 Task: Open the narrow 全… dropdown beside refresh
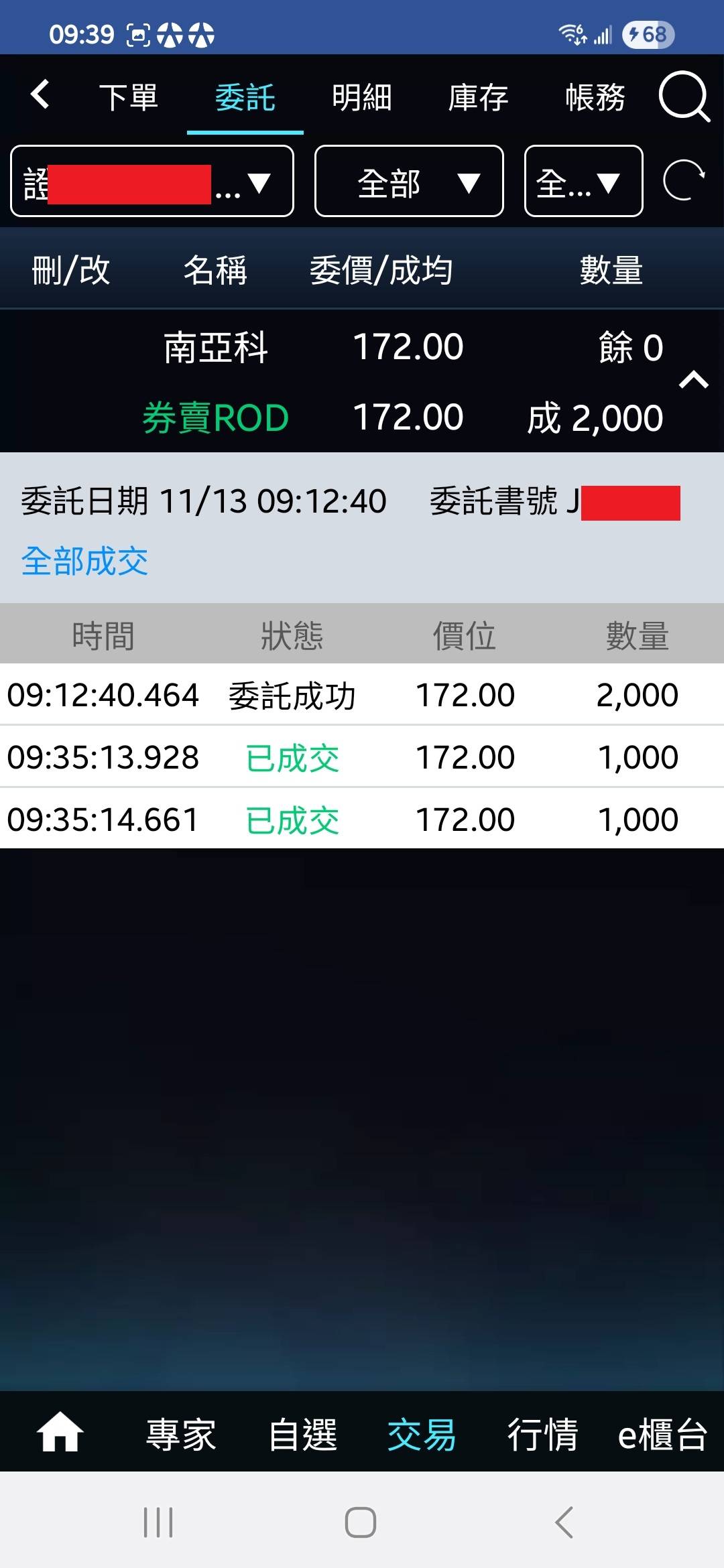coord(583,182)
